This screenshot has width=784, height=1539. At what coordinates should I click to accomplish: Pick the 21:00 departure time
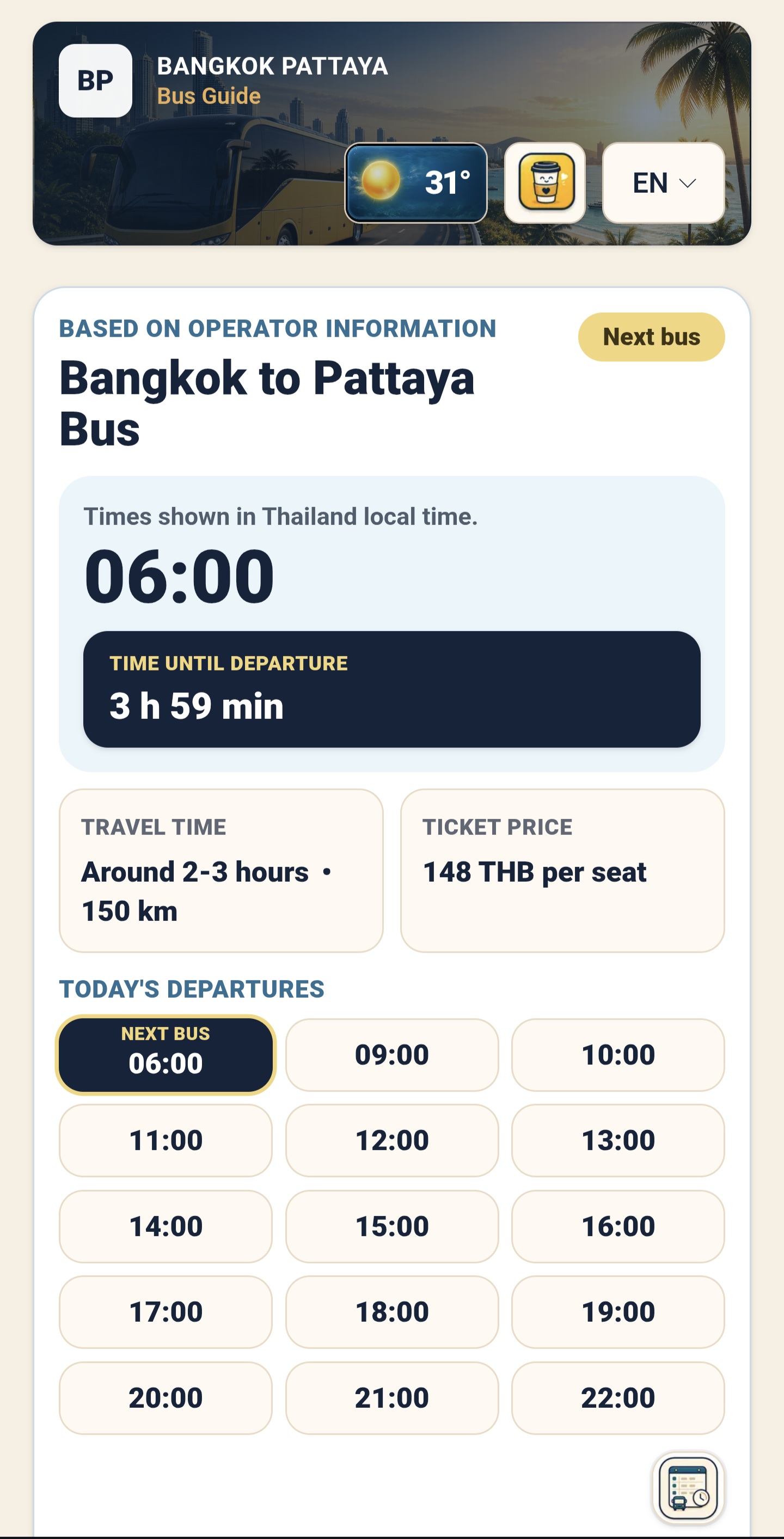click(x=391, y=1398)
